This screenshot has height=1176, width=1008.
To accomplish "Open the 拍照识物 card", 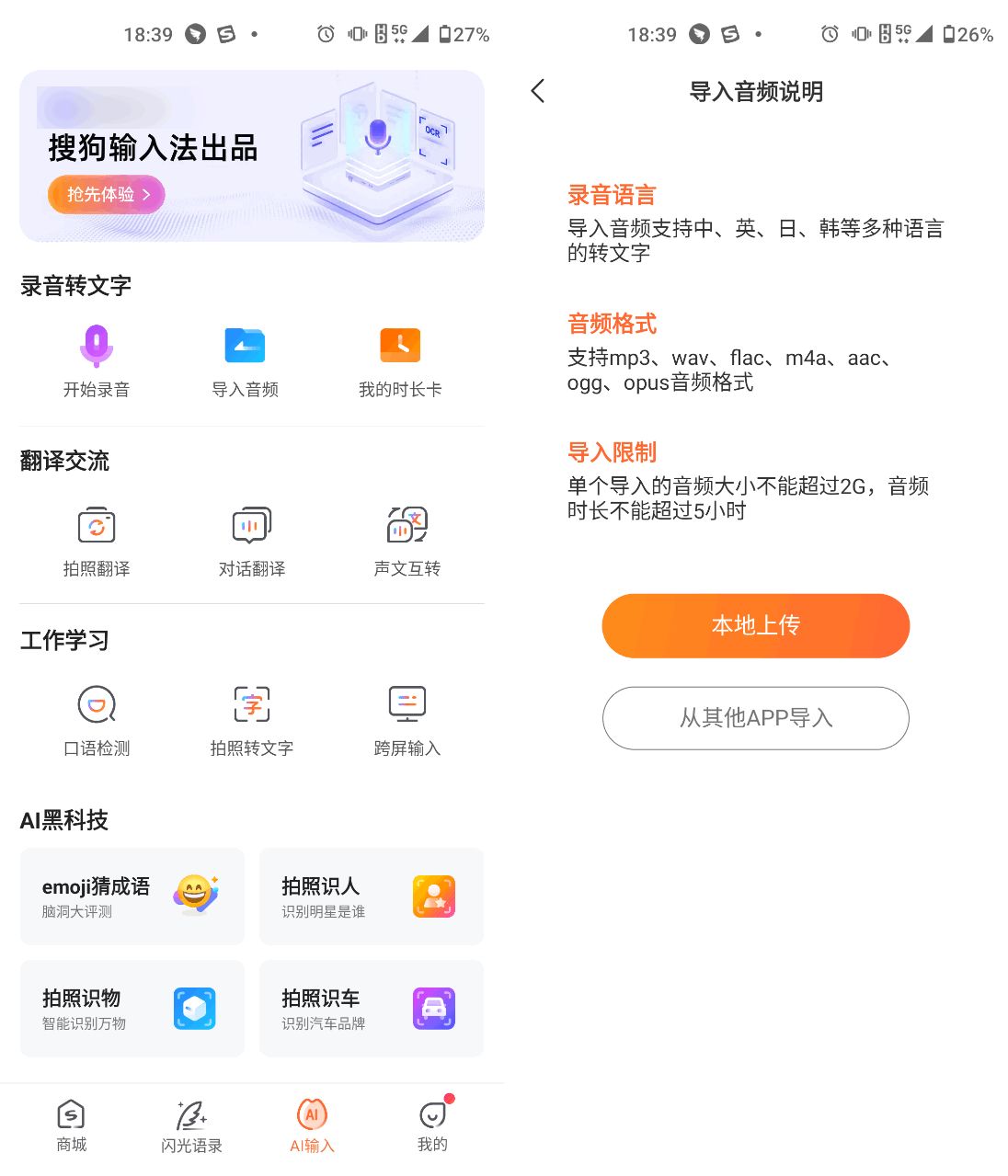I will pos(132,1009).
